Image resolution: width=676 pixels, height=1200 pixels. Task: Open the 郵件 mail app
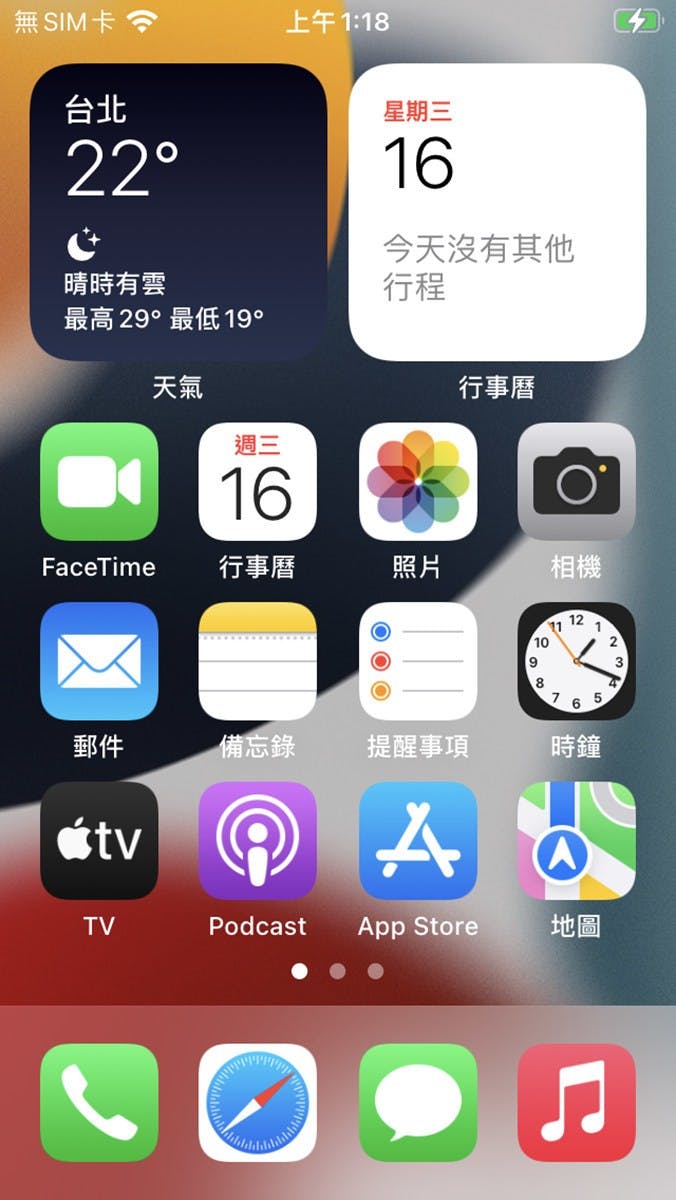(99, 661)
